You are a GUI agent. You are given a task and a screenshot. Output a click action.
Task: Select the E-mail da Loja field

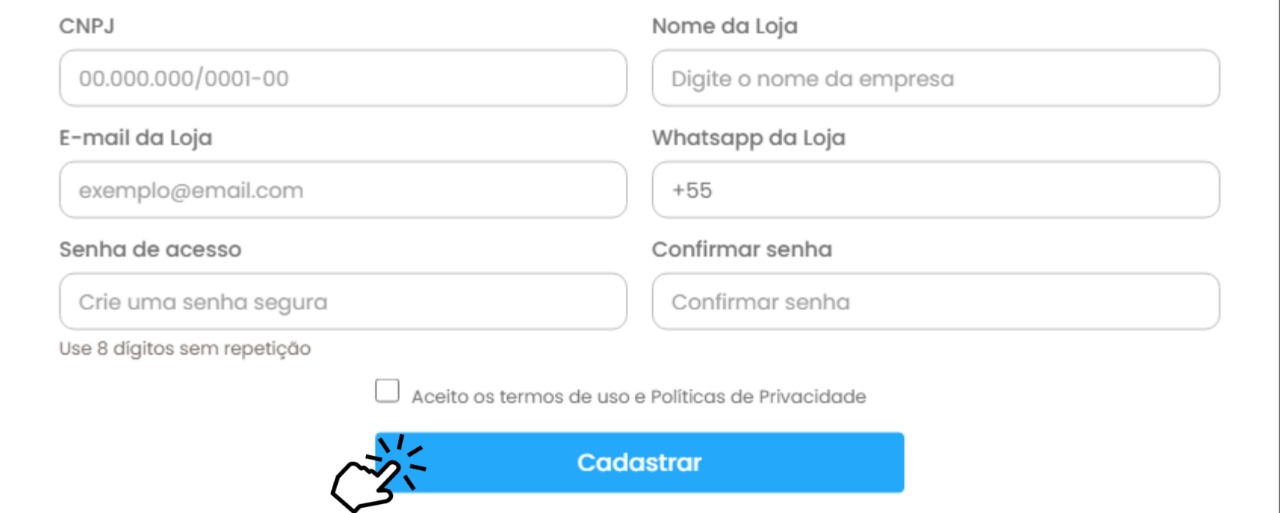343,190
